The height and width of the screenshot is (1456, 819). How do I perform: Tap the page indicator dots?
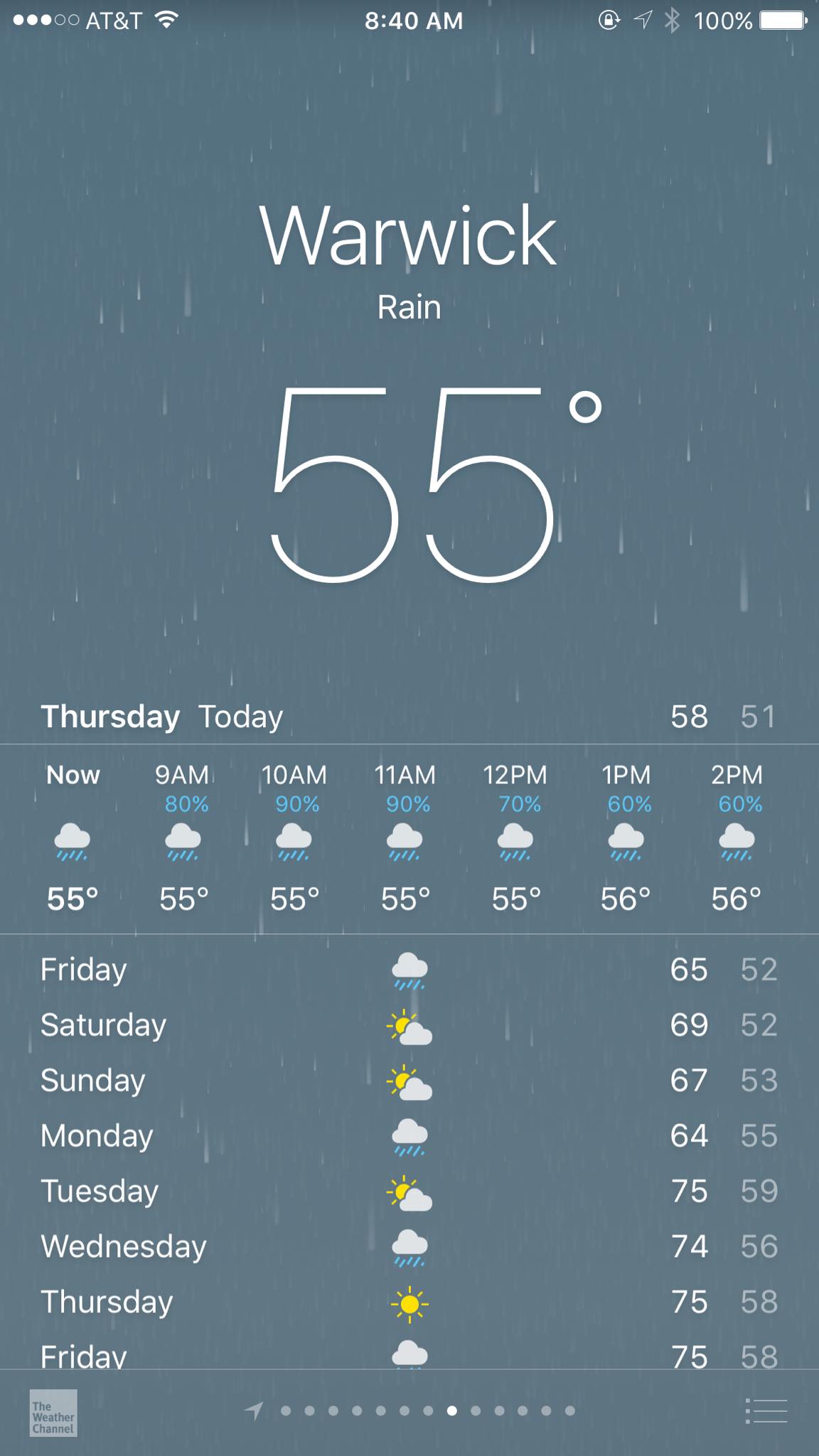[x=427, y=1411]
